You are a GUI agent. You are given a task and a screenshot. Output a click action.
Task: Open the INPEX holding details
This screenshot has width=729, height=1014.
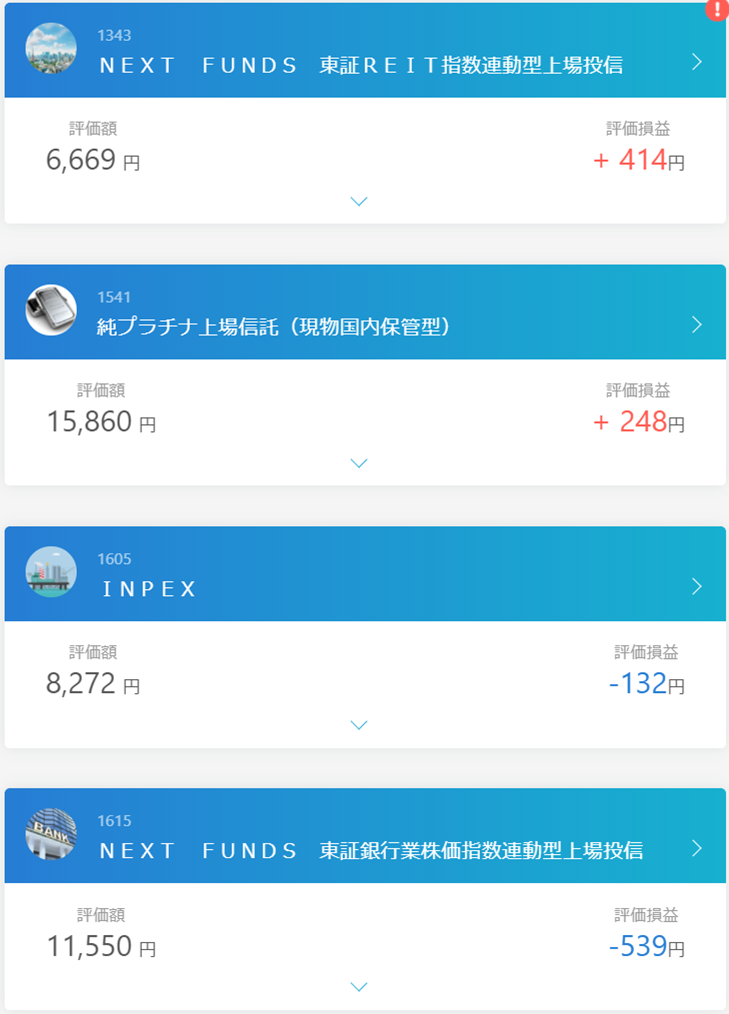point(697,586)
